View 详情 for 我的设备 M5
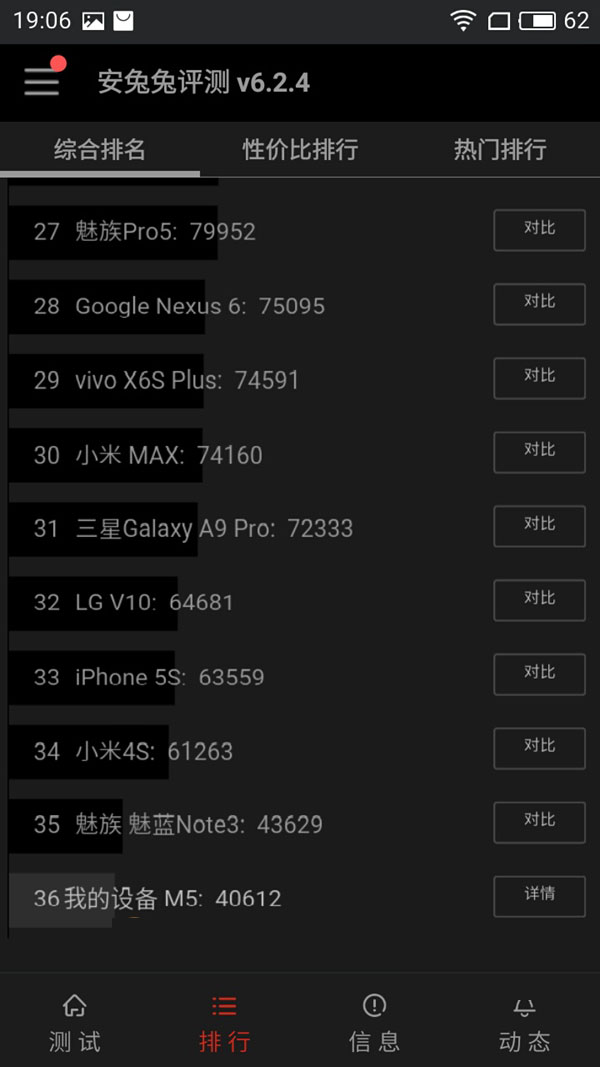Viewport: 600px width, 1067px height. point(539,896)
